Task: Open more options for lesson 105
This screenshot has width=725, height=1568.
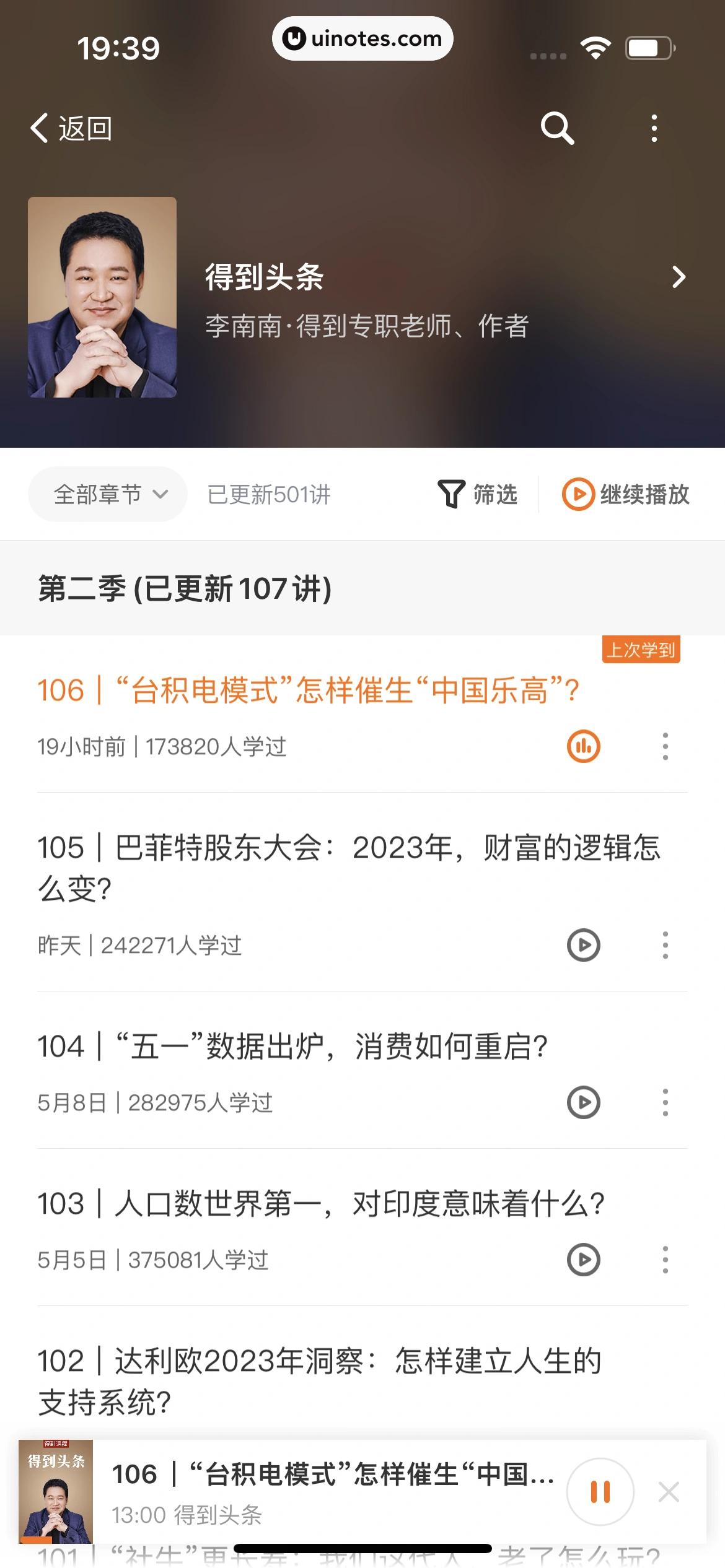Action: pyautogui.click(x=665, y=945)
